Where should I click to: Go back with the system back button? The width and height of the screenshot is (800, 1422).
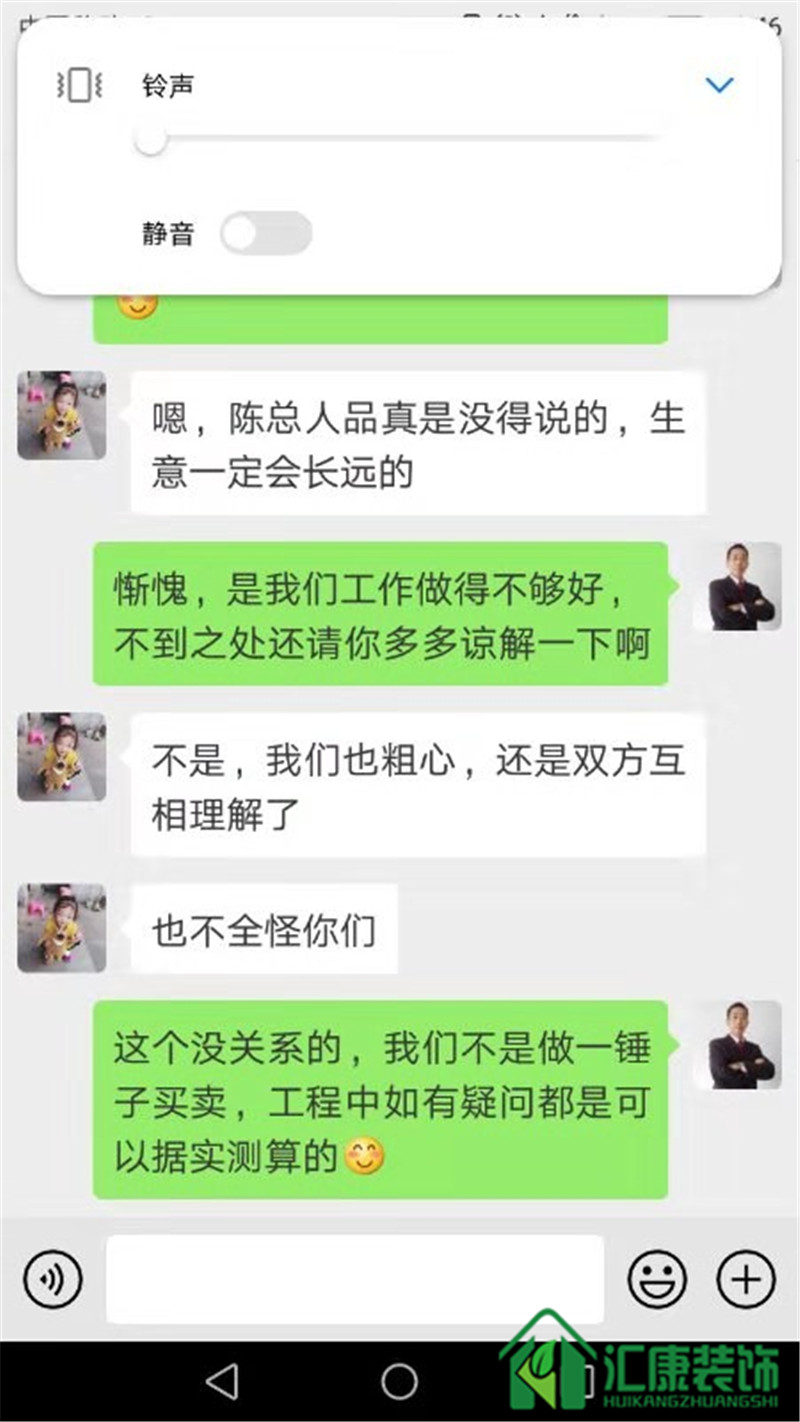221,1382
